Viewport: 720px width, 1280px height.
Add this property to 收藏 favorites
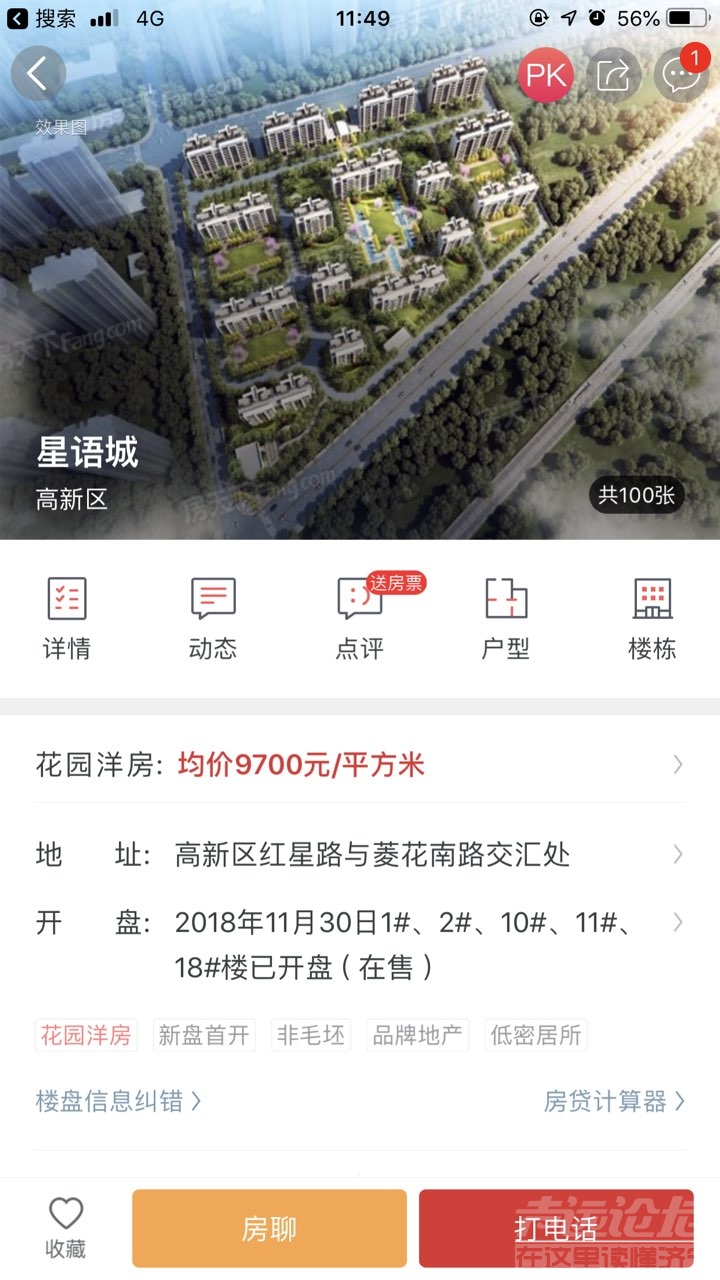(x=66, y=1229)
